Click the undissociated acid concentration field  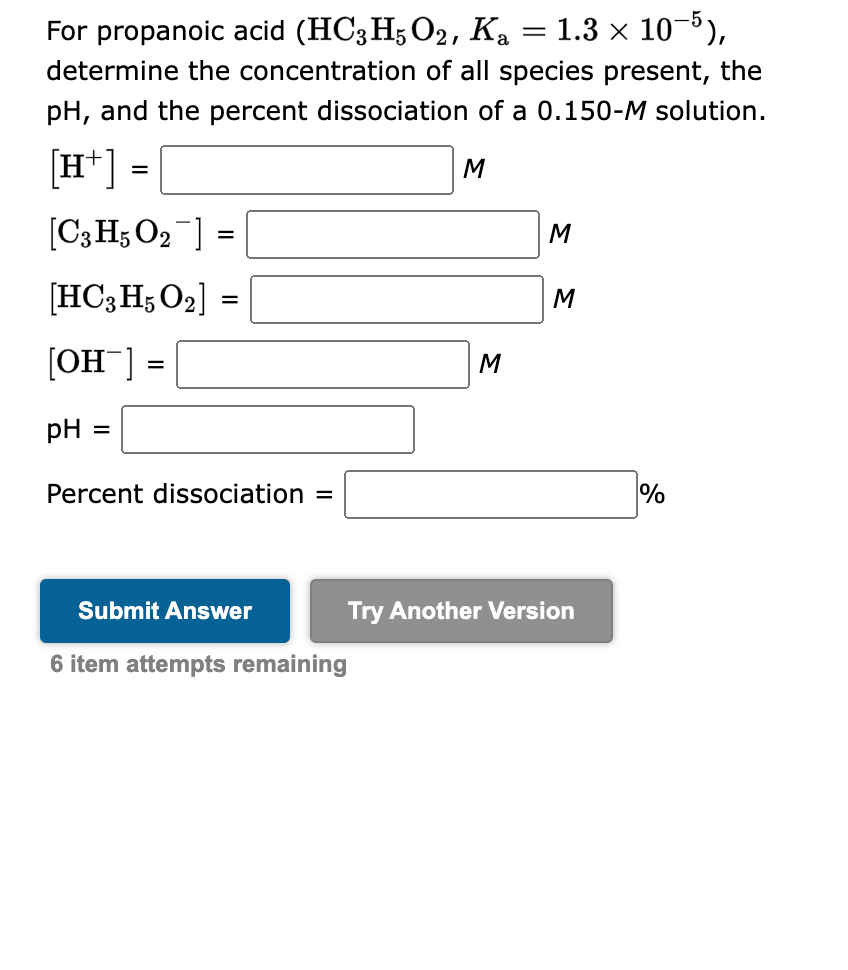pos(396,299)
